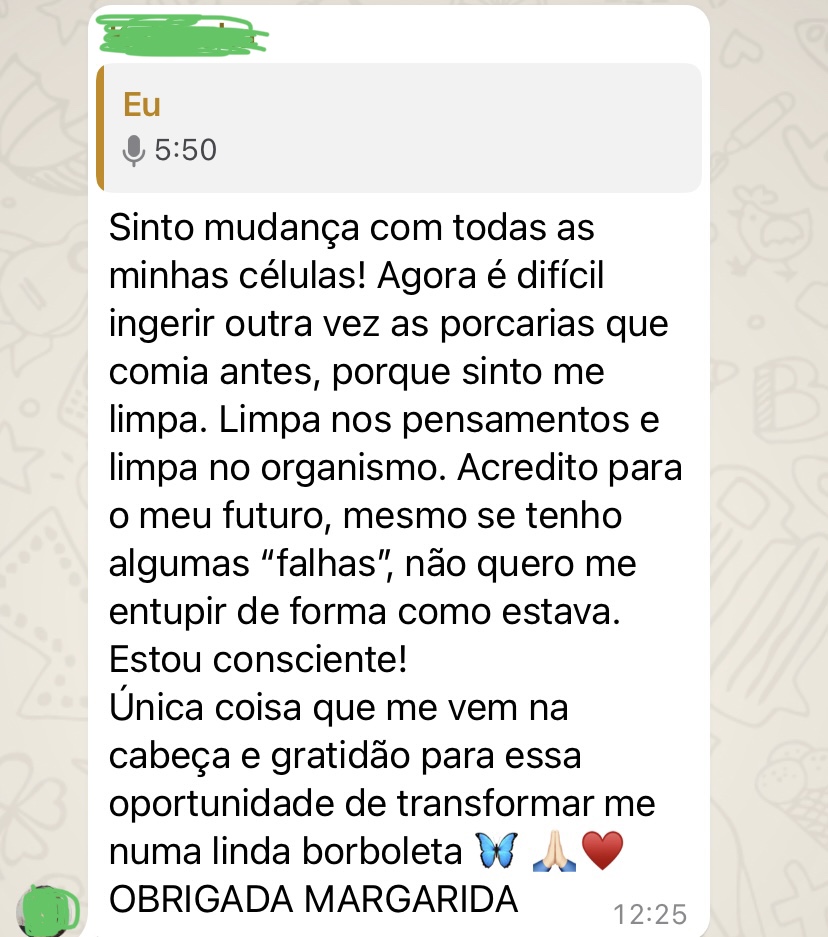Viewport: 828px width, 937px height.
Task: Jump to the quoted 5:50 voice message
Action: [400, 127]
